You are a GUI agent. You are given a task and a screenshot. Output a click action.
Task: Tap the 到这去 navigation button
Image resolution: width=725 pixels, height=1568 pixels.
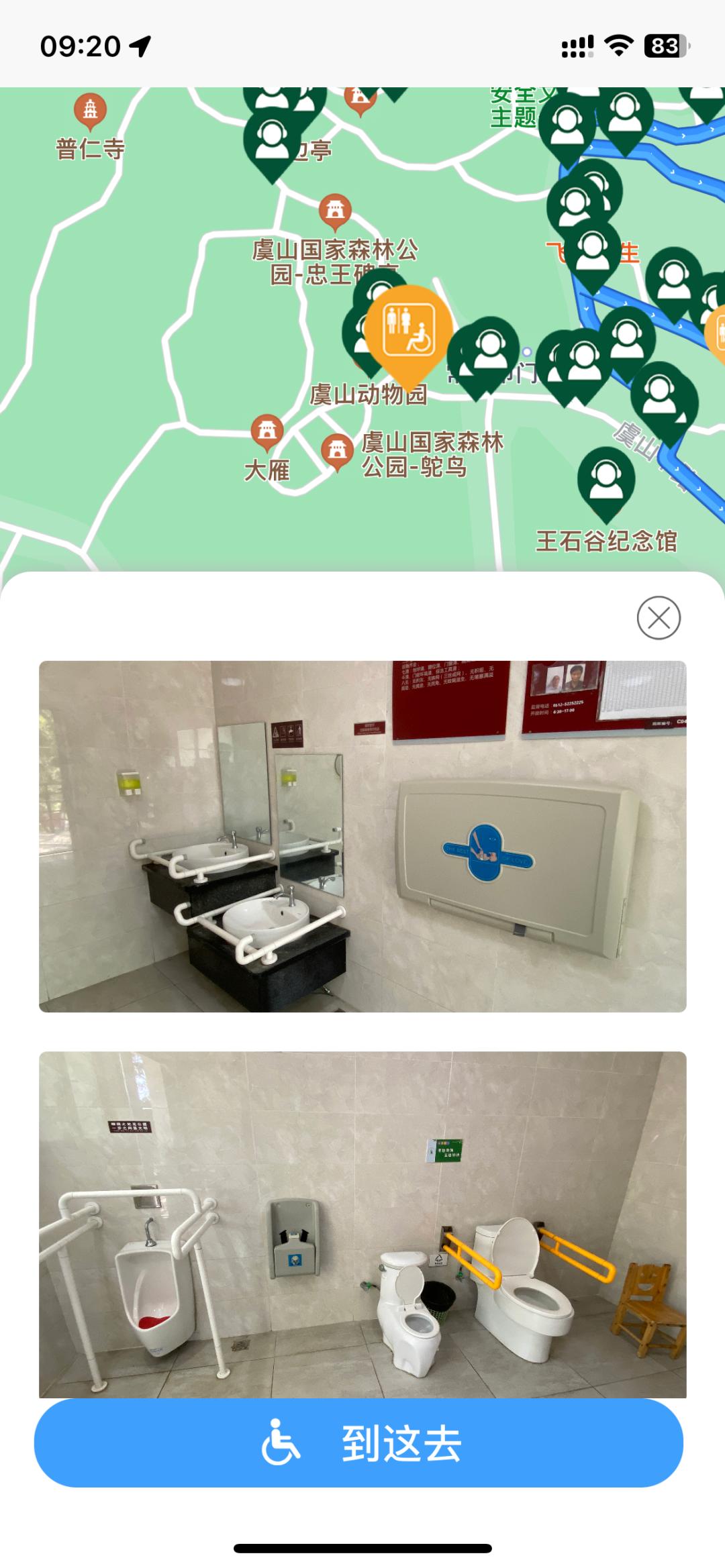(358, 1443)
